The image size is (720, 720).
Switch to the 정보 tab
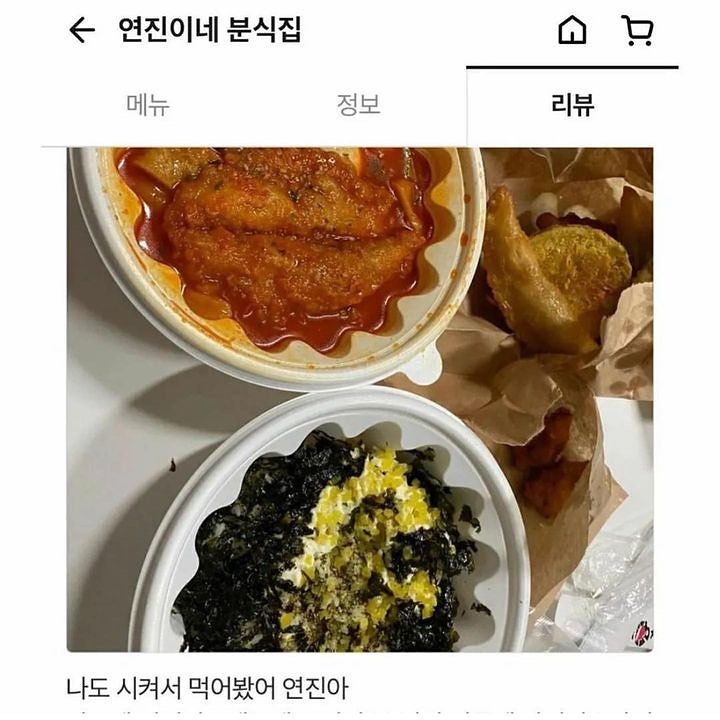pos(358,105)
